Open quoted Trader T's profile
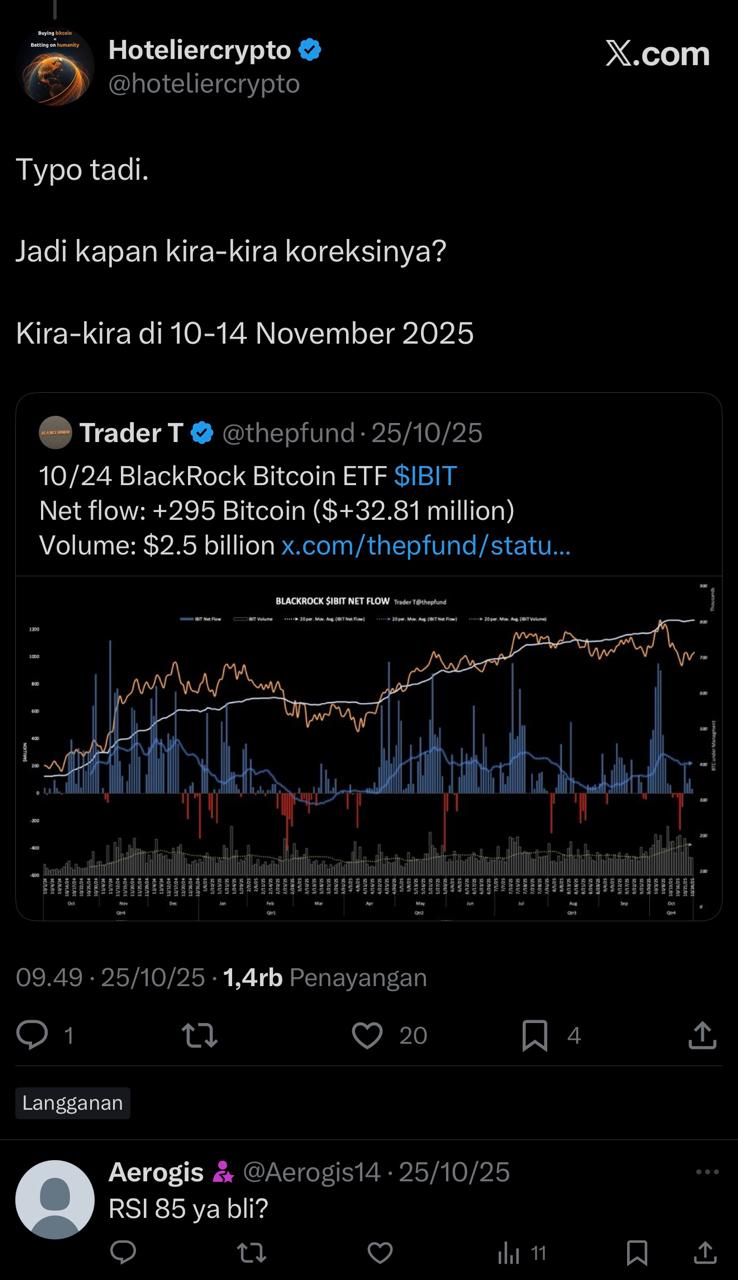This screenshot has width=738, height=1280. 131,432
